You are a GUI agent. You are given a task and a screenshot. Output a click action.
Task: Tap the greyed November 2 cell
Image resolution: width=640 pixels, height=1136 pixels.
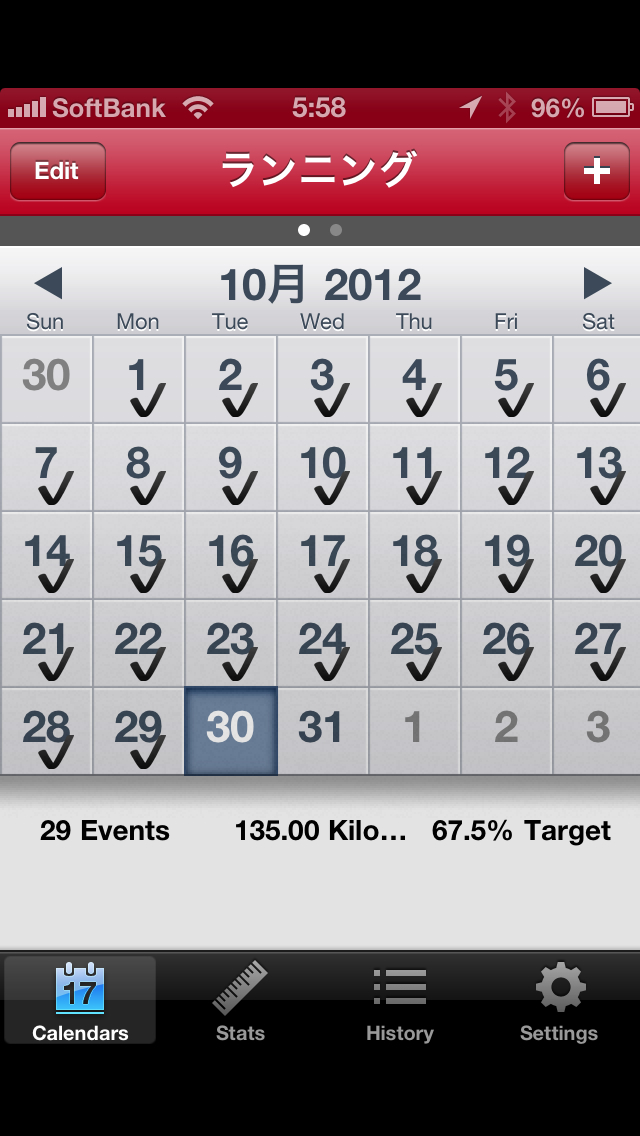506,730
